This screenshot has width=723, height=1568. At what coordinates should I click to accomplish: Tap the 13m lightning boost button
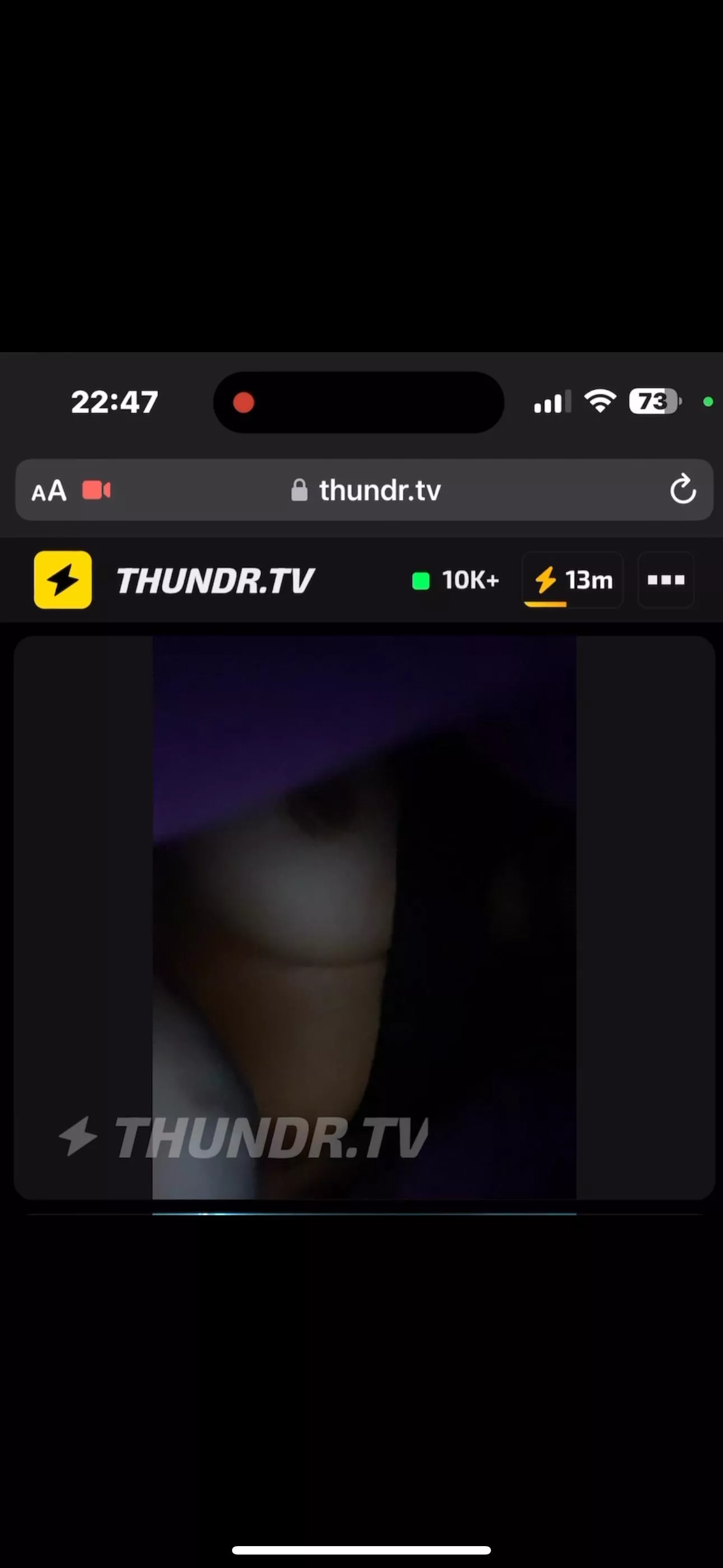pos(573,580)
